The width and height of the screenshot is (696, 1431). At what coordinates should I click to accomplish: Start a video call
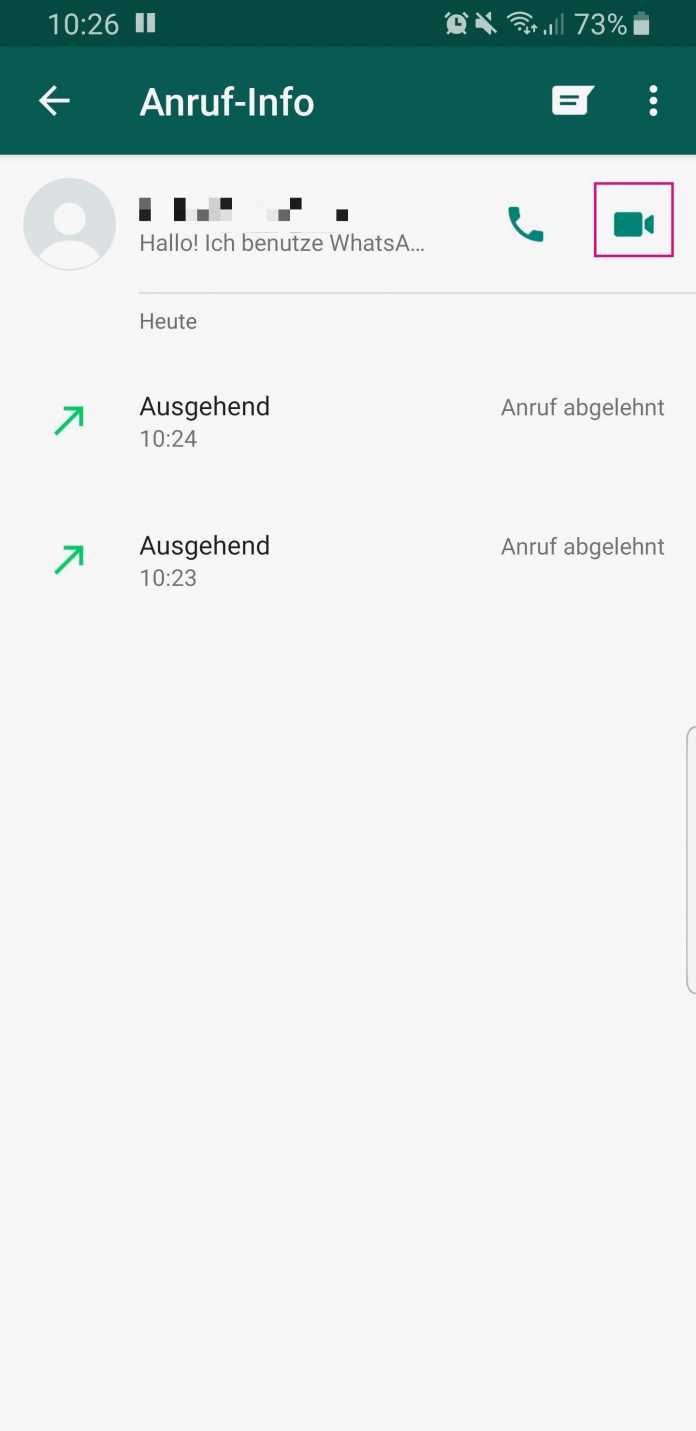(x=633, y=224)
